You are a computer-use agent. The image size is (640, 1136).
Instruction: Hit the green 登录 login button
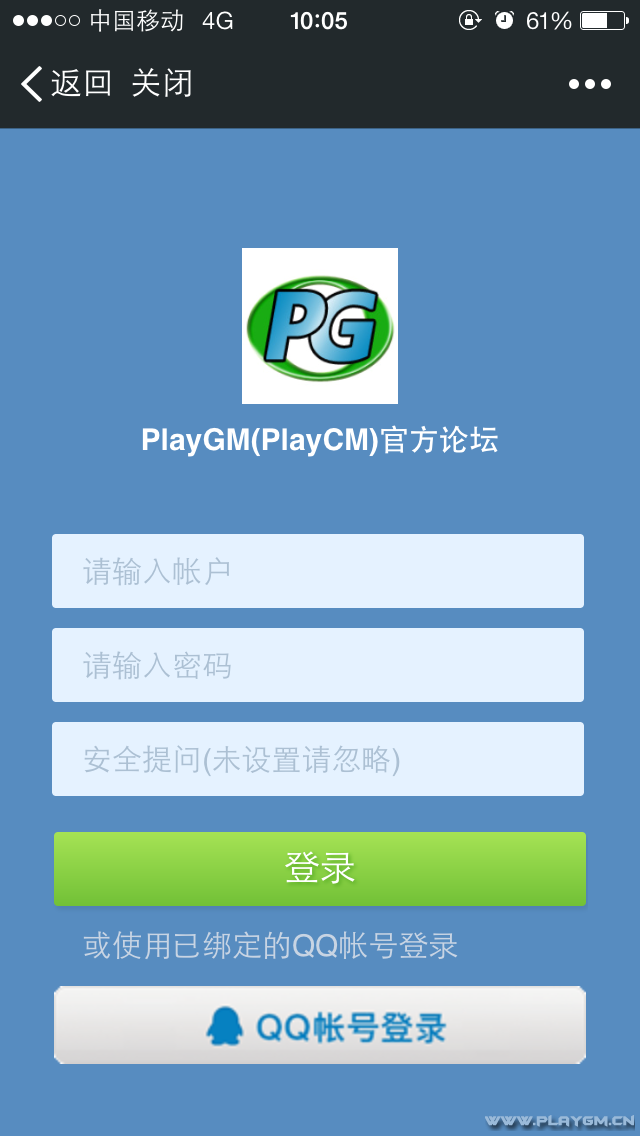click(320, 869)
